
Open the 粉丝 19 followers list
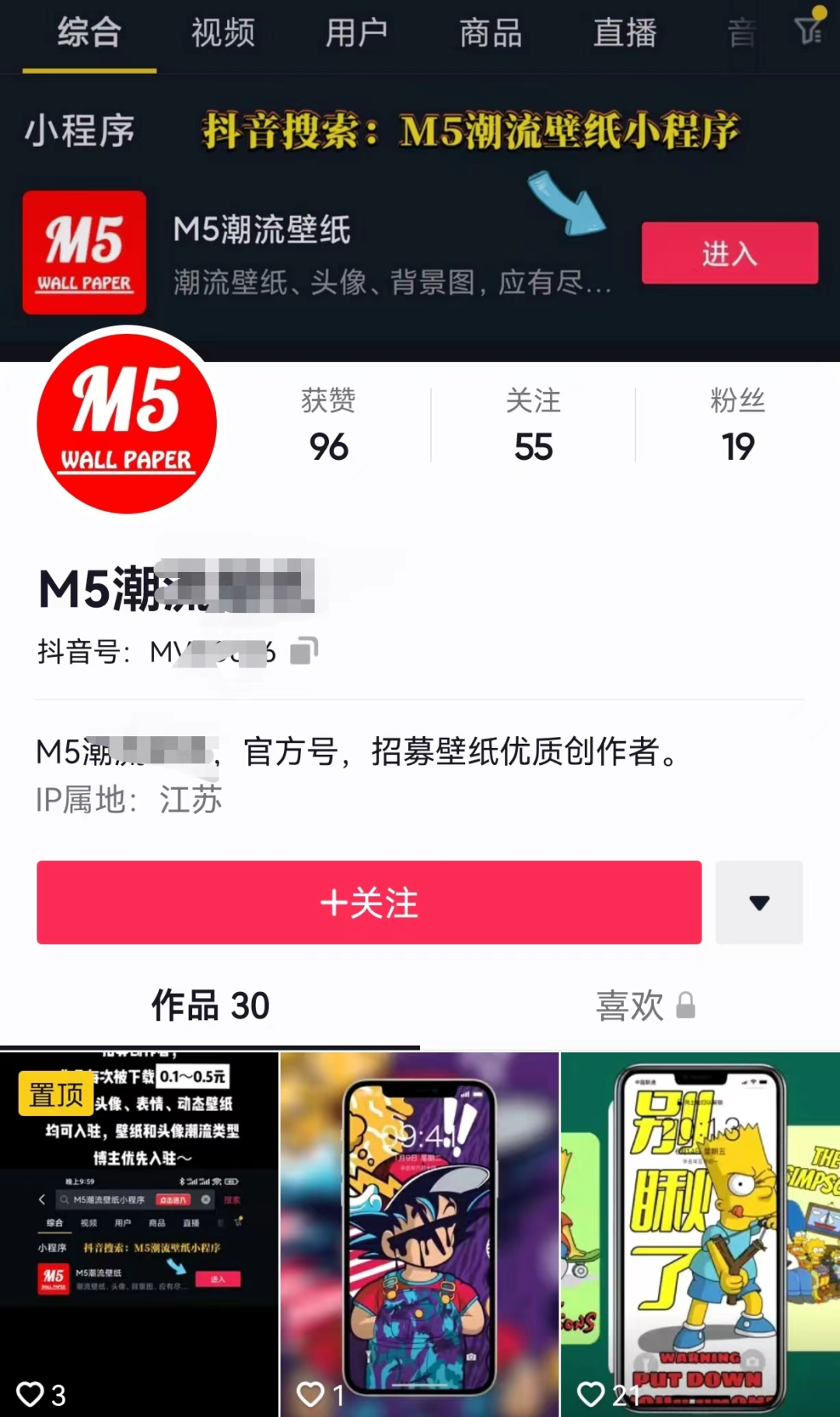(x=737, y=425)
